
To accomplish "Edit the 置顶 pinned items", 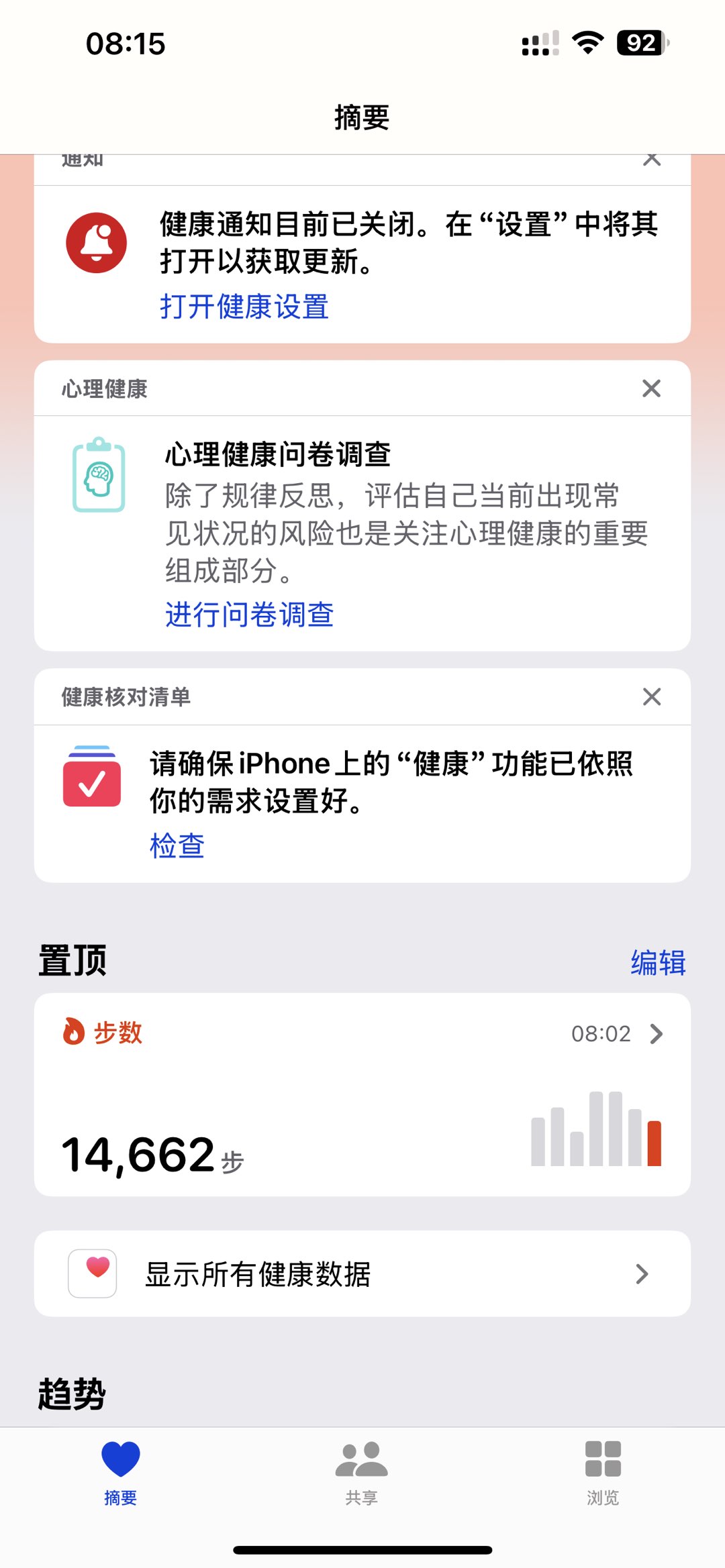I will (657, 962).
